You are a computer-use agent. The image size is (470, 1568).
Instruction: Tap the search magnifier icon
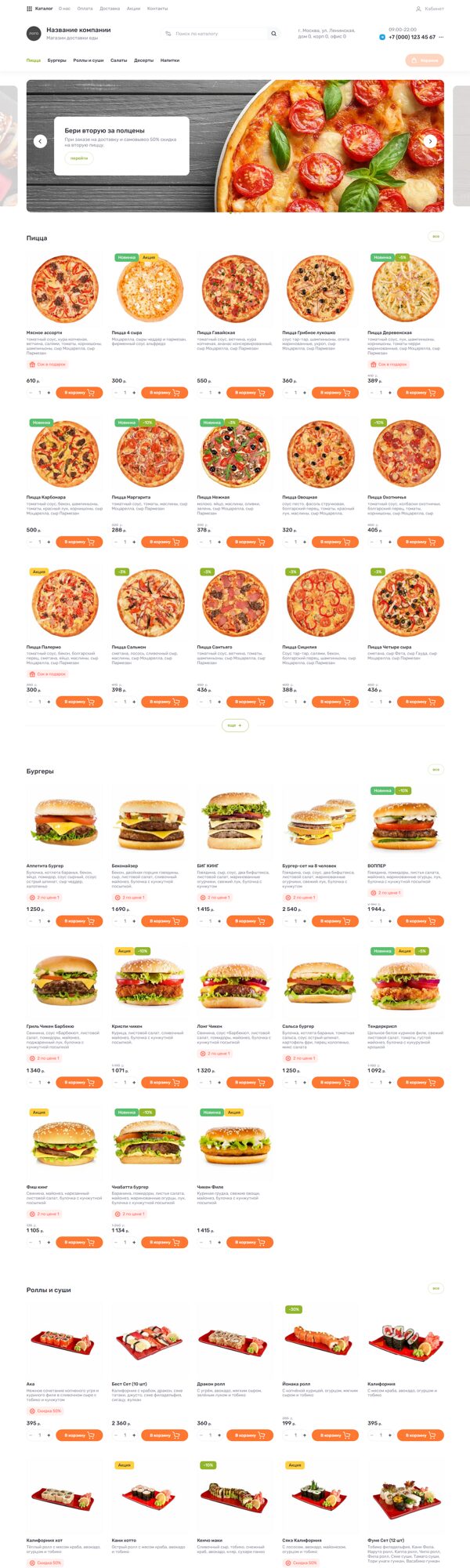(273, 34)
